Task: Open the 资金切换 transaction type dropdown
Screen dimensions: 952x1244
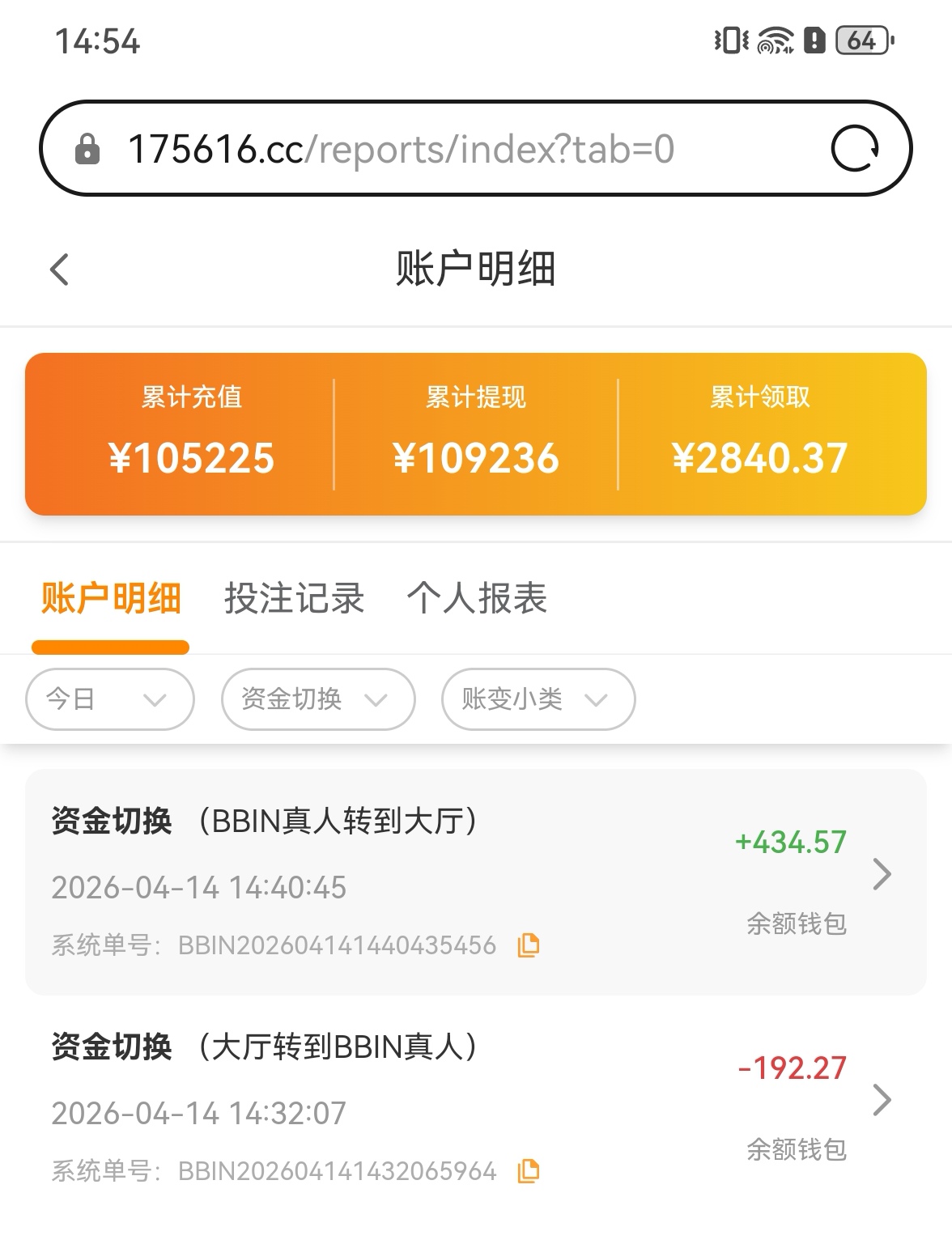Action: (x=317, y=699)
